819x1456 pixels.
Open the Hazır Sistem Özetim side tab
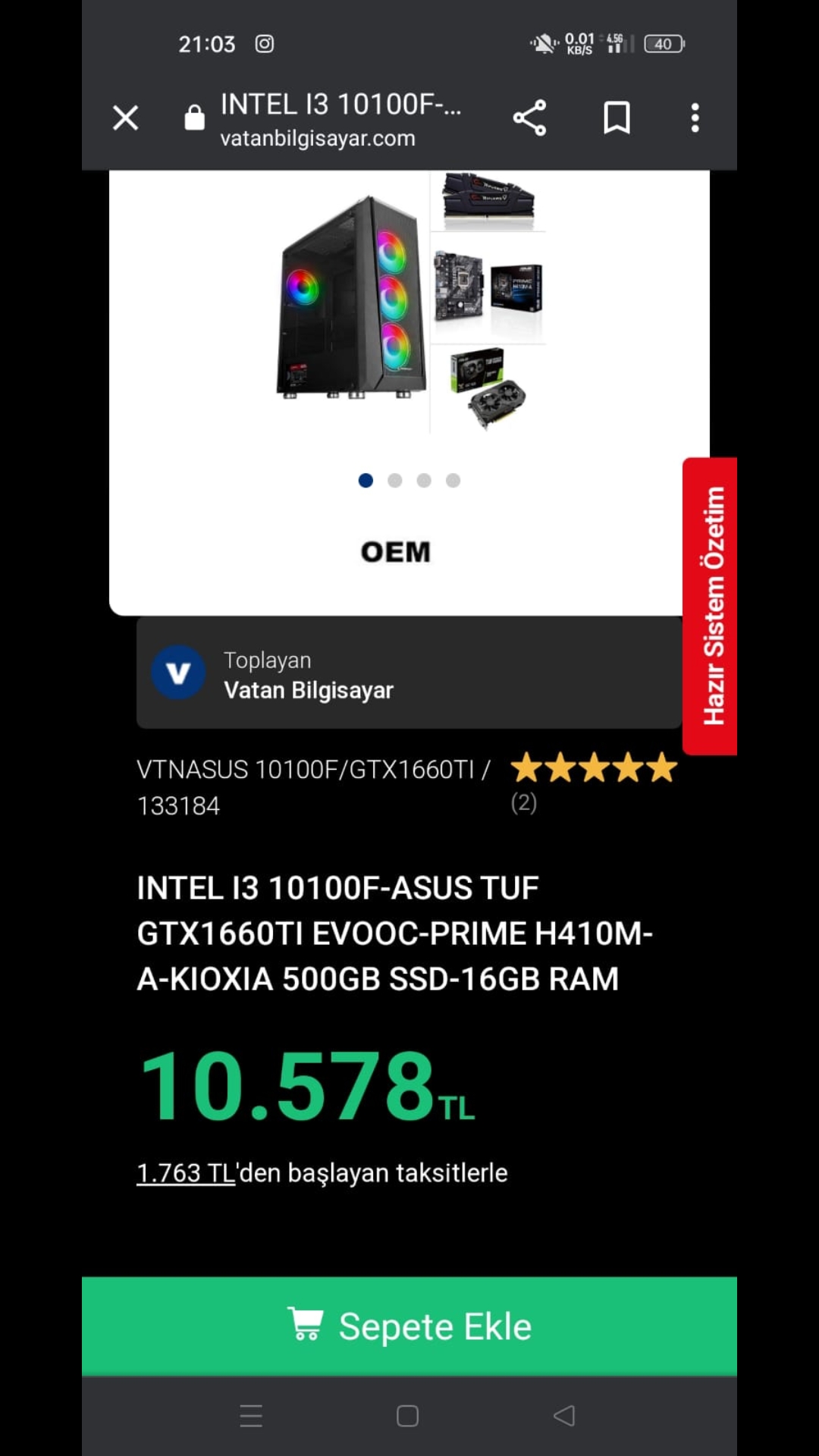click(711, 606)
